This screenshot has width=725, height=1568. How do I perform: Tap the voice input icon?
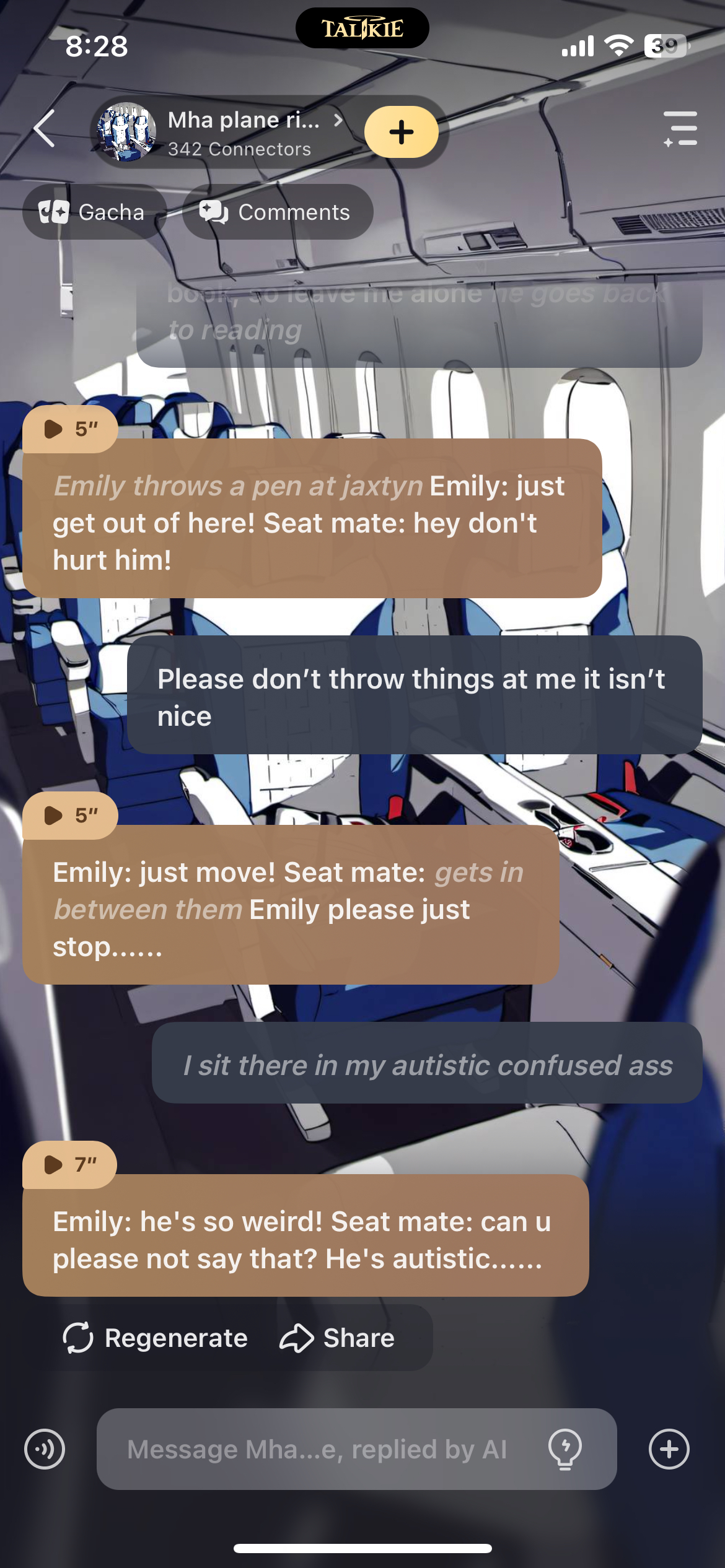click(45, 1450)
